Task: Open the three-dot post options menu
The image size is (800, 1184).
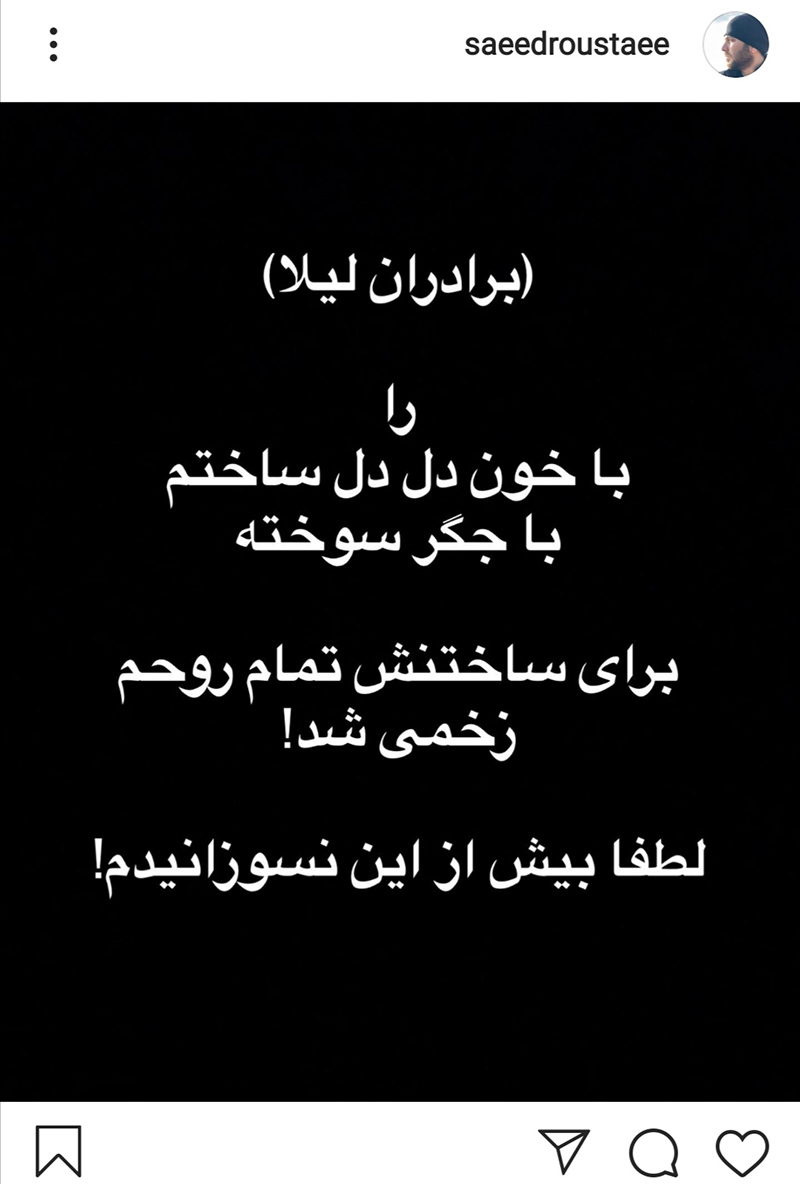Action: (53, 45)
